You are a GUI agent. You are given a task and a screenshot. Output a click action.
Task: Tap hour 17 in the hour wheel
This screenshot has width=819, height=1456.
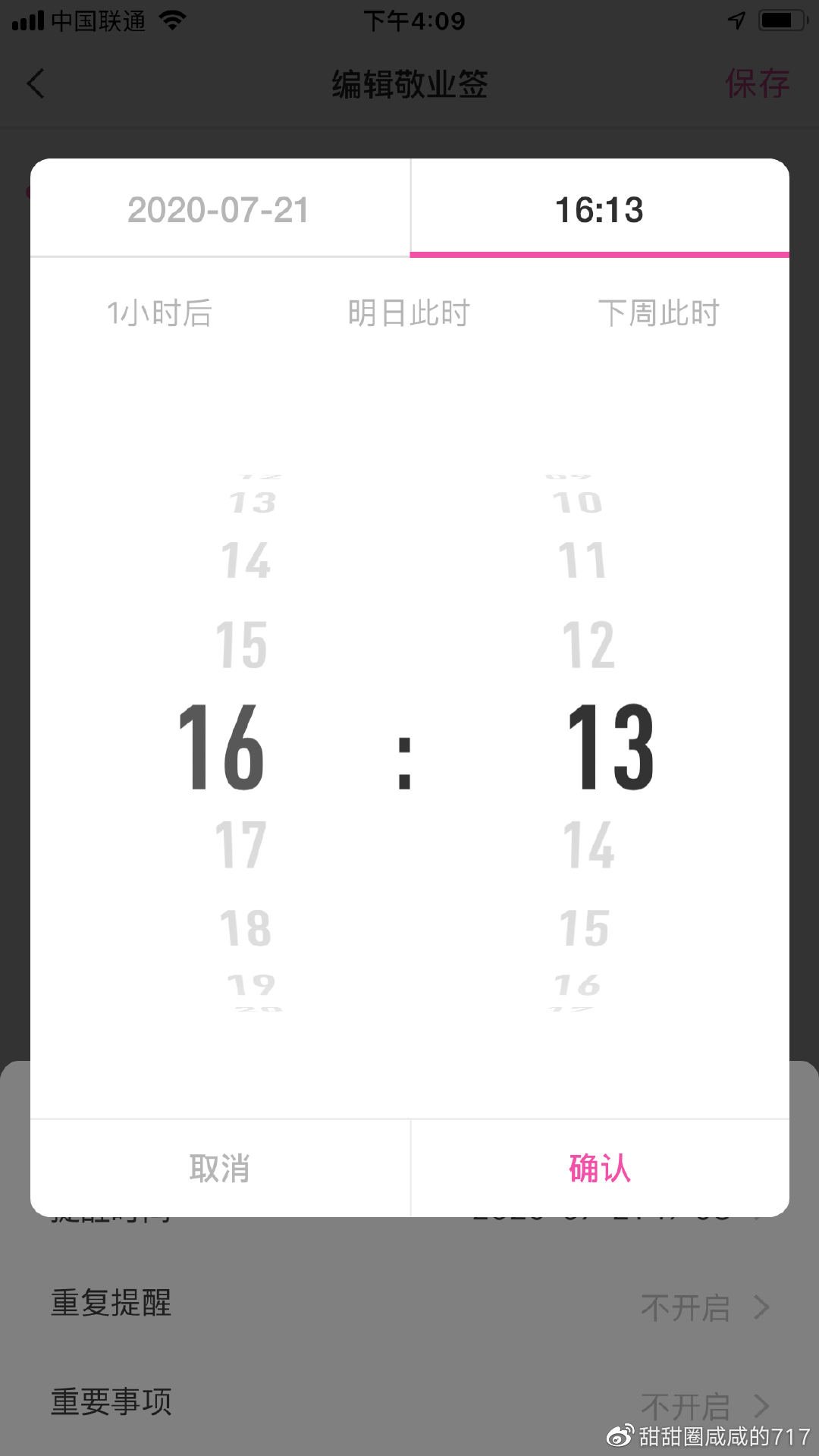[241, 845]
